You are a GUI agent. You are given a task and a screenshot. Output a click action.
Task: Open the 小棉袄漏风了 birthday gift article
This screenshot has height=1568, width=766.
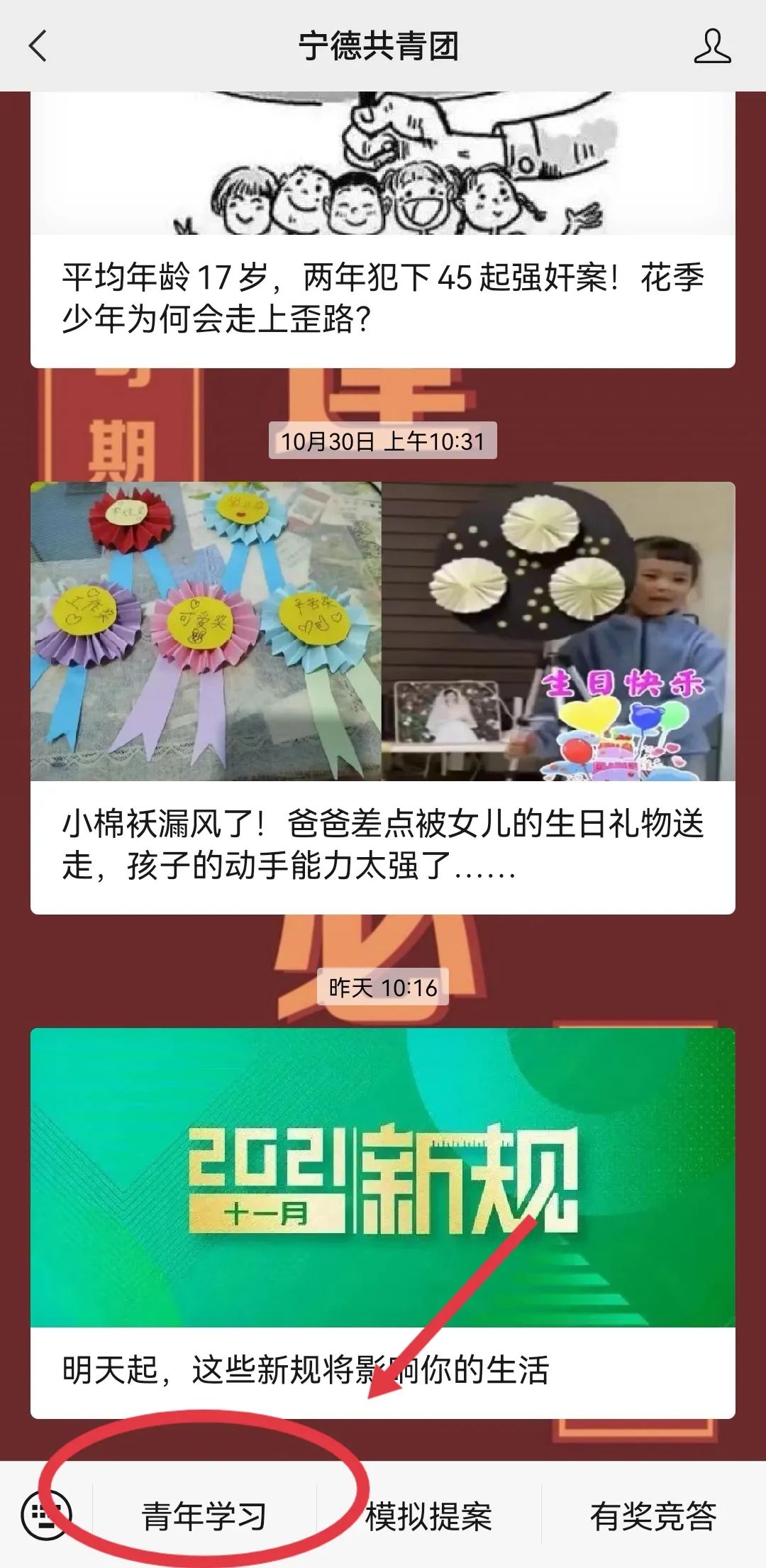click(x=382, y=844)
